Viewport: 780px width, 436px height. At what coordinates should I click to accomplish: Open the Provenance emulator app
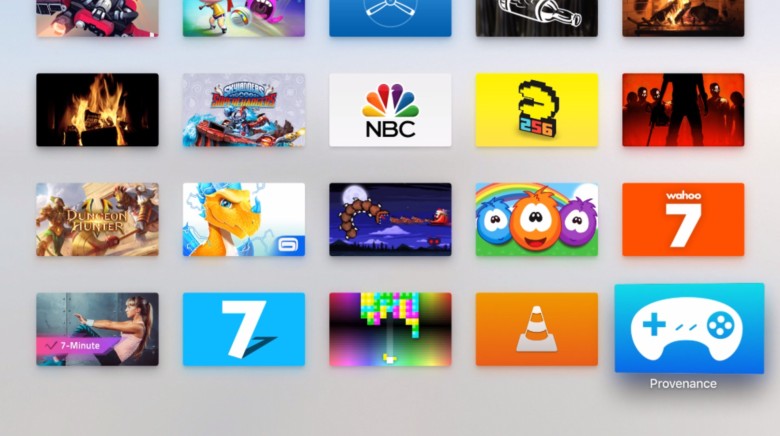(x=689, y=328)
